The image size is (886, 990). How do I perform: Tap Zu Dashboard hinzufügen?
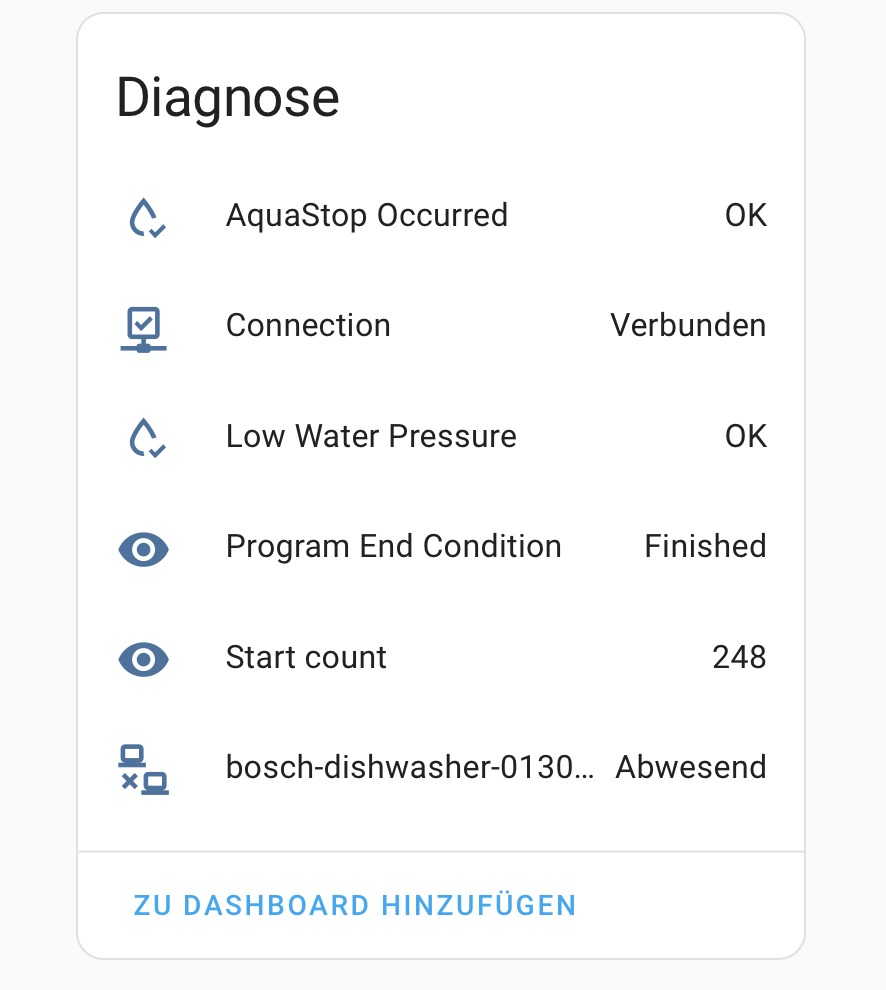tap(355, 906)
